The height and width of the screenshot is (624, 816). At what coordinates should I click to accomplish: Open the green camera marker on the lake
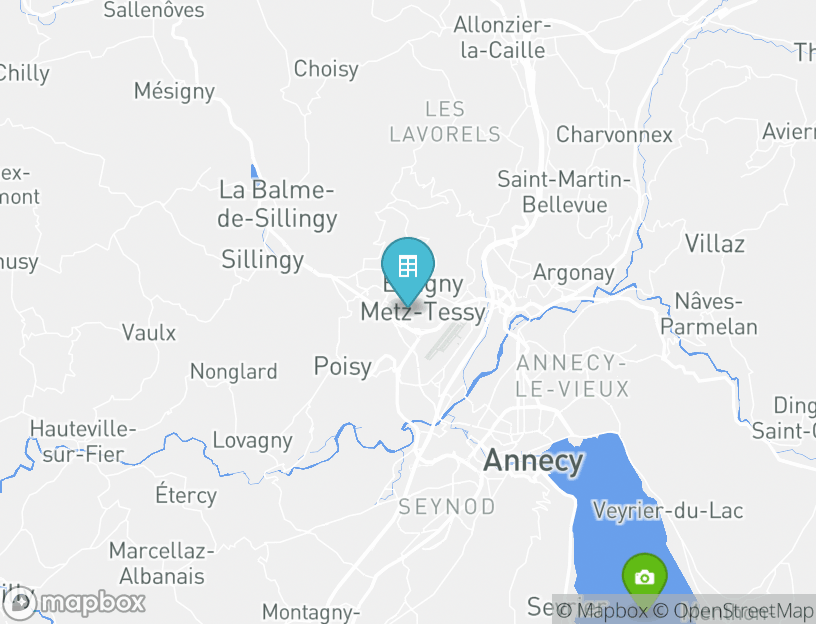tap(644, 578)
